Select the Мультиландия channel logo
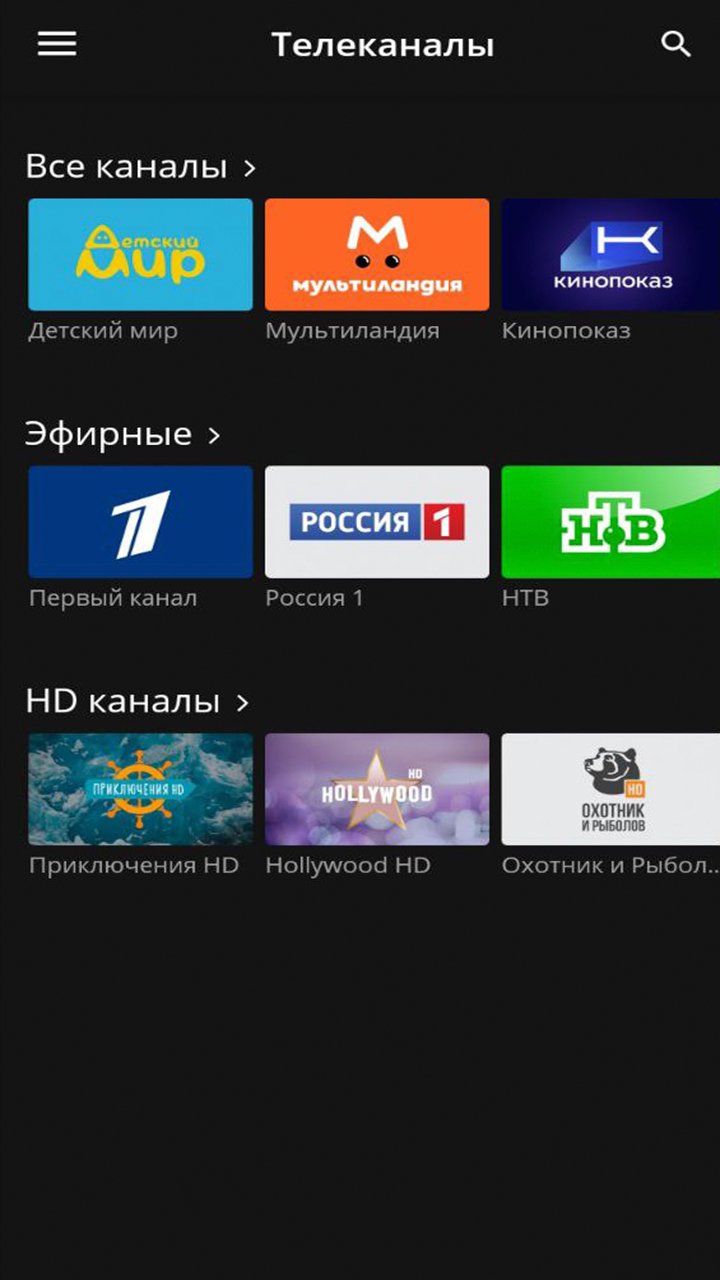The width and height of the screenshot is (720, 1280). pyautogui.click(x=376, y=254)
